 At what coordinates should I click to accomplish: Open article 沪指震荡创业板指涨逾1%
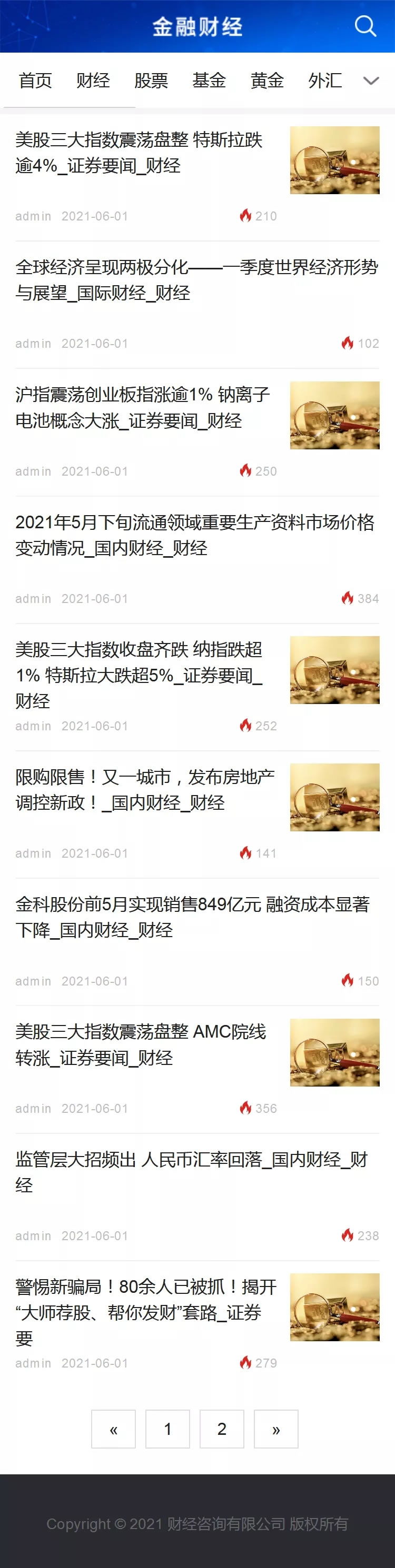click(143, 408)
